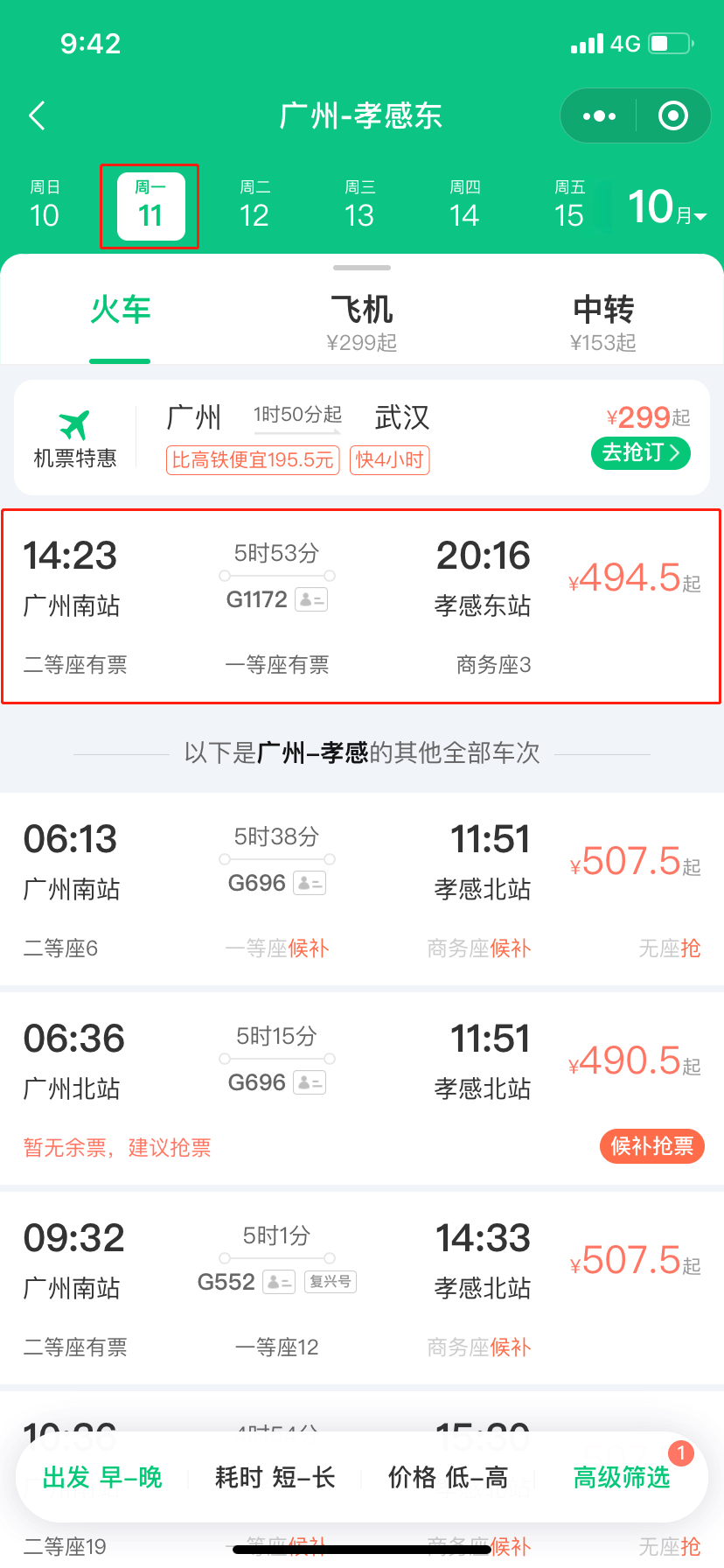This screenshot has width=724, height=1568.
Task: Select Thursday the 14th
Action: pyautogui.click(x=464, y=206)
